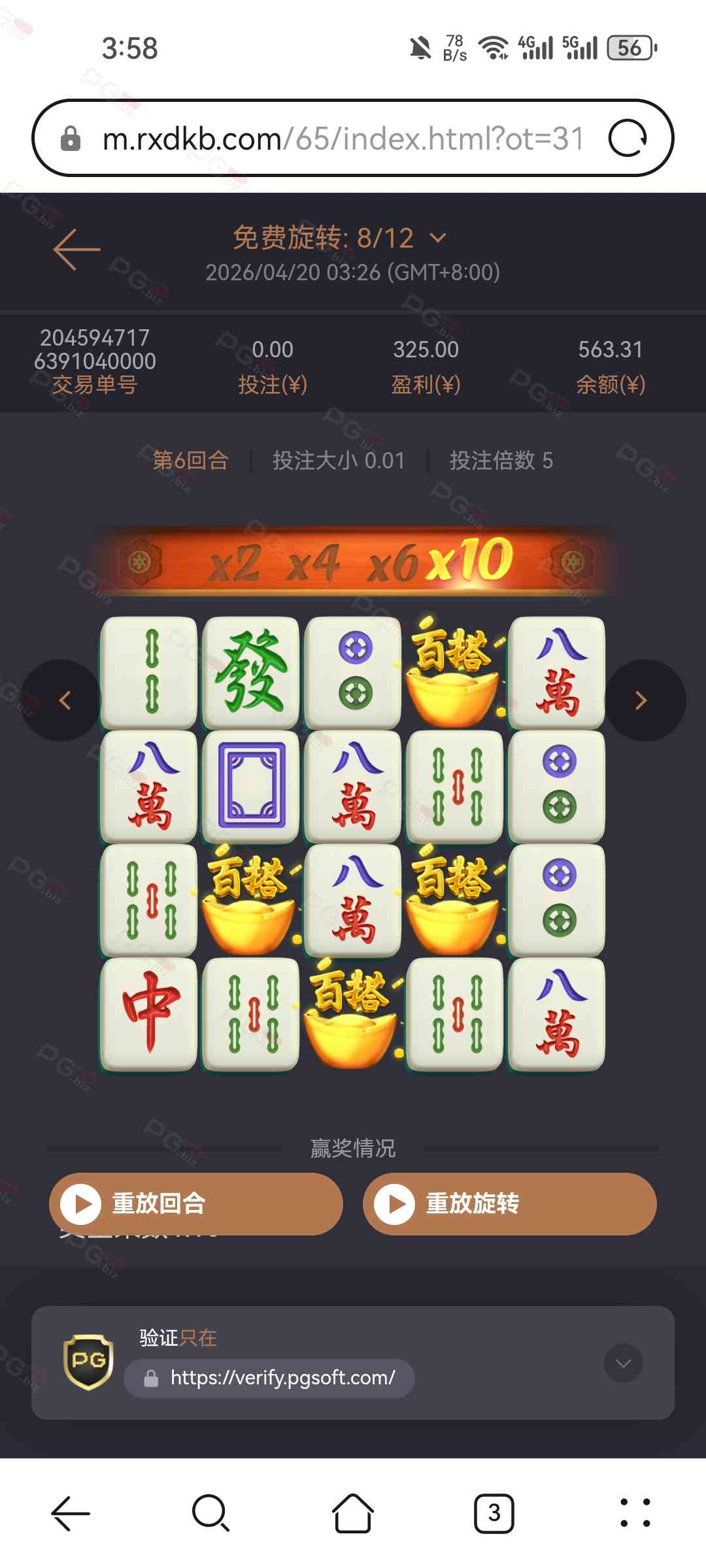Open the browser overflow menu
706x1568 pixels.
[635, 1512]
